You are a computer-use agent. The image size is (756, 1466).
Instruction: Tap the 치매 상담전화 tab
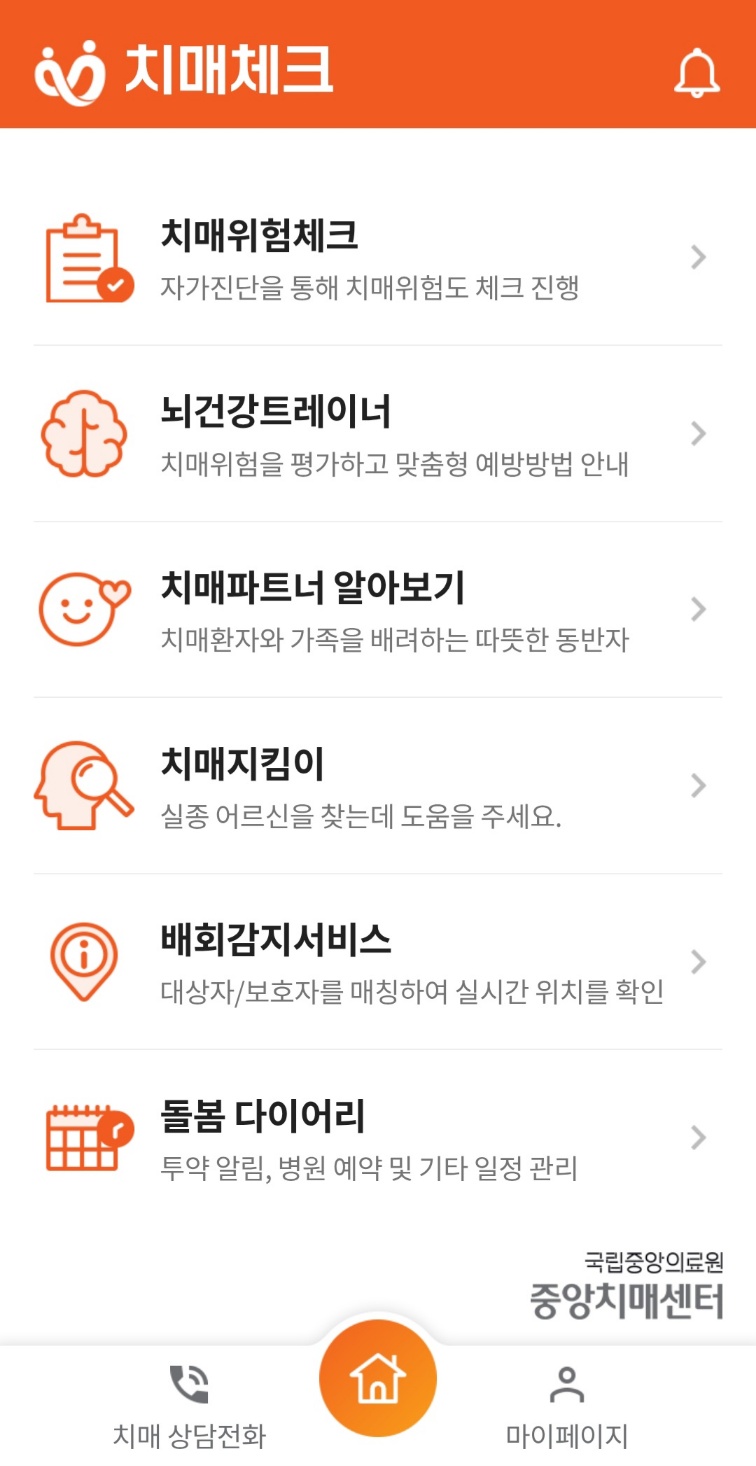pyautogui.click(x=189, y=1407)
